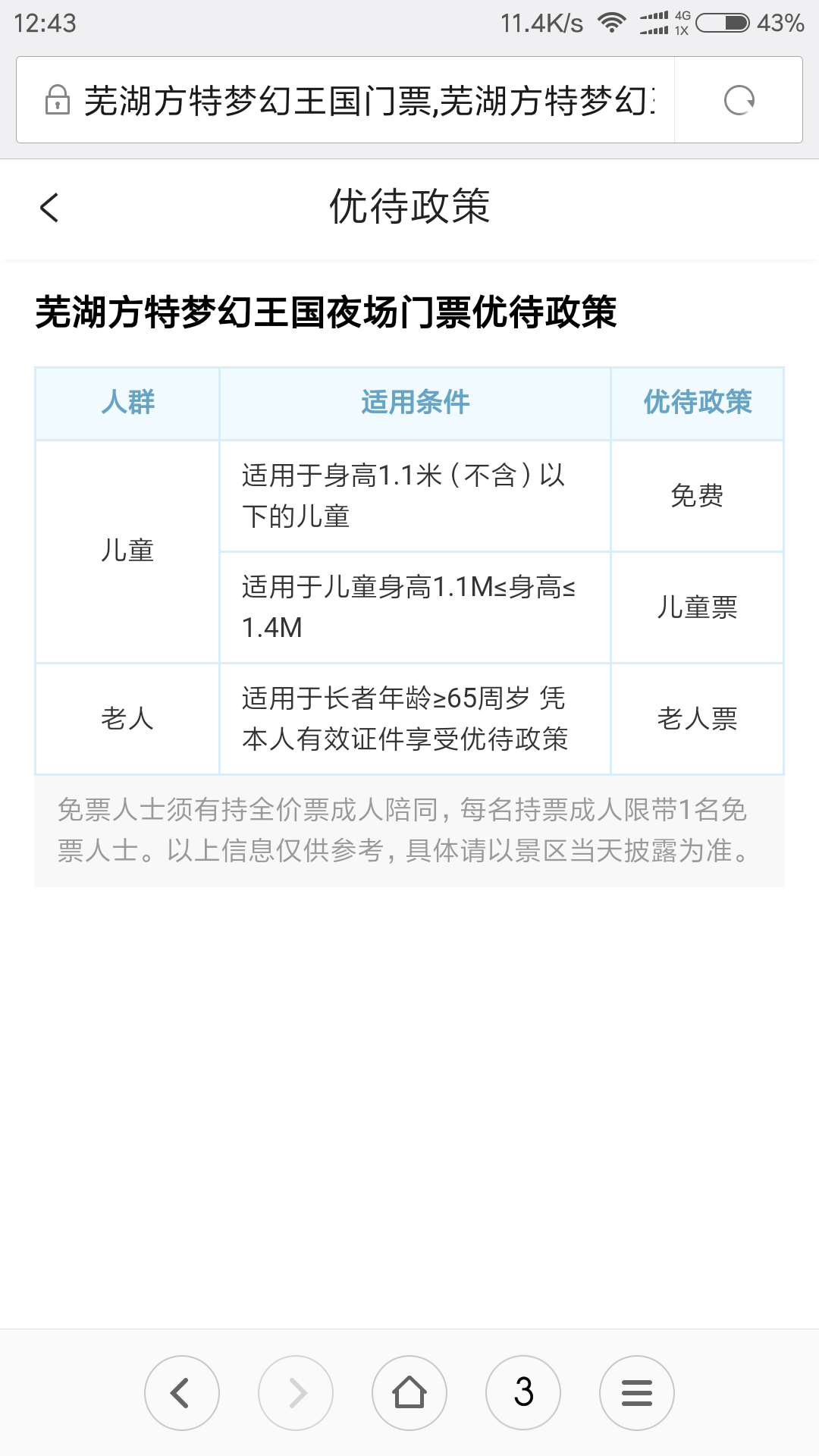Go back from the 优待政策 page header
Image resolution: width=819 pixels, height=1456 pixels.
[49, 207]
